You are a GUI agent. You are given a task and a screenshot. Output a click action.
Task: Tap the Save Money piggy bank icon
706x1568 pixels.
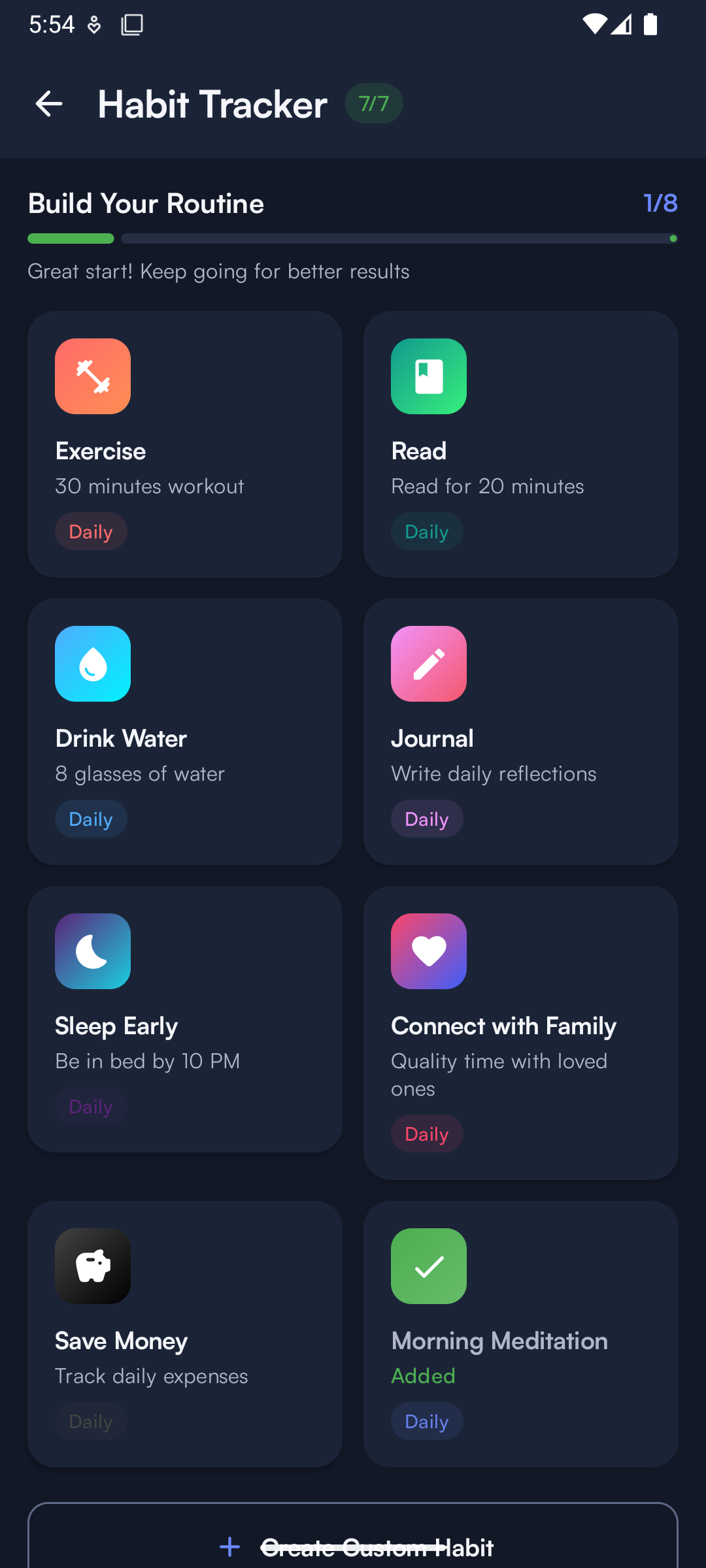tap(92, 1266)
